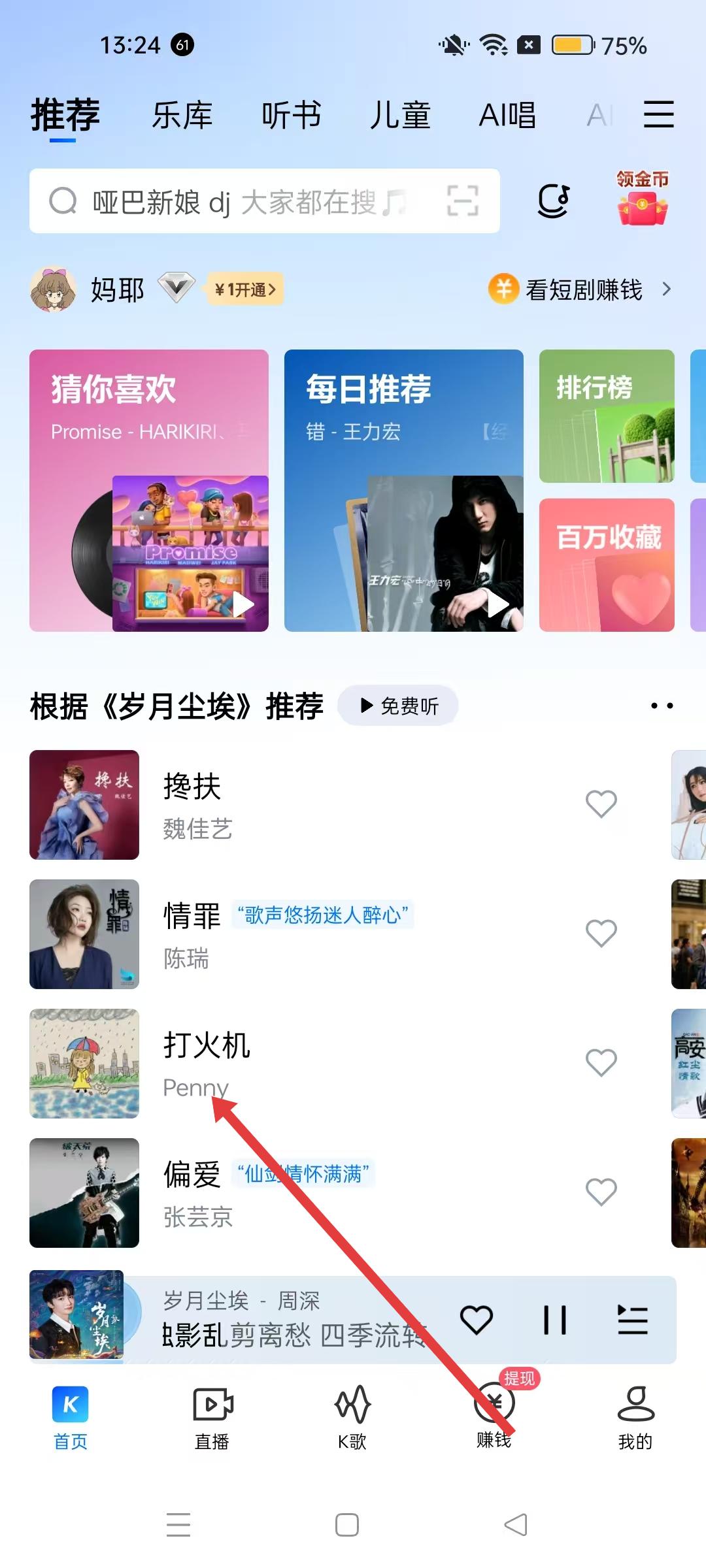Tap the heart for 岁月尘埃 in mini player

point(477,1318)
